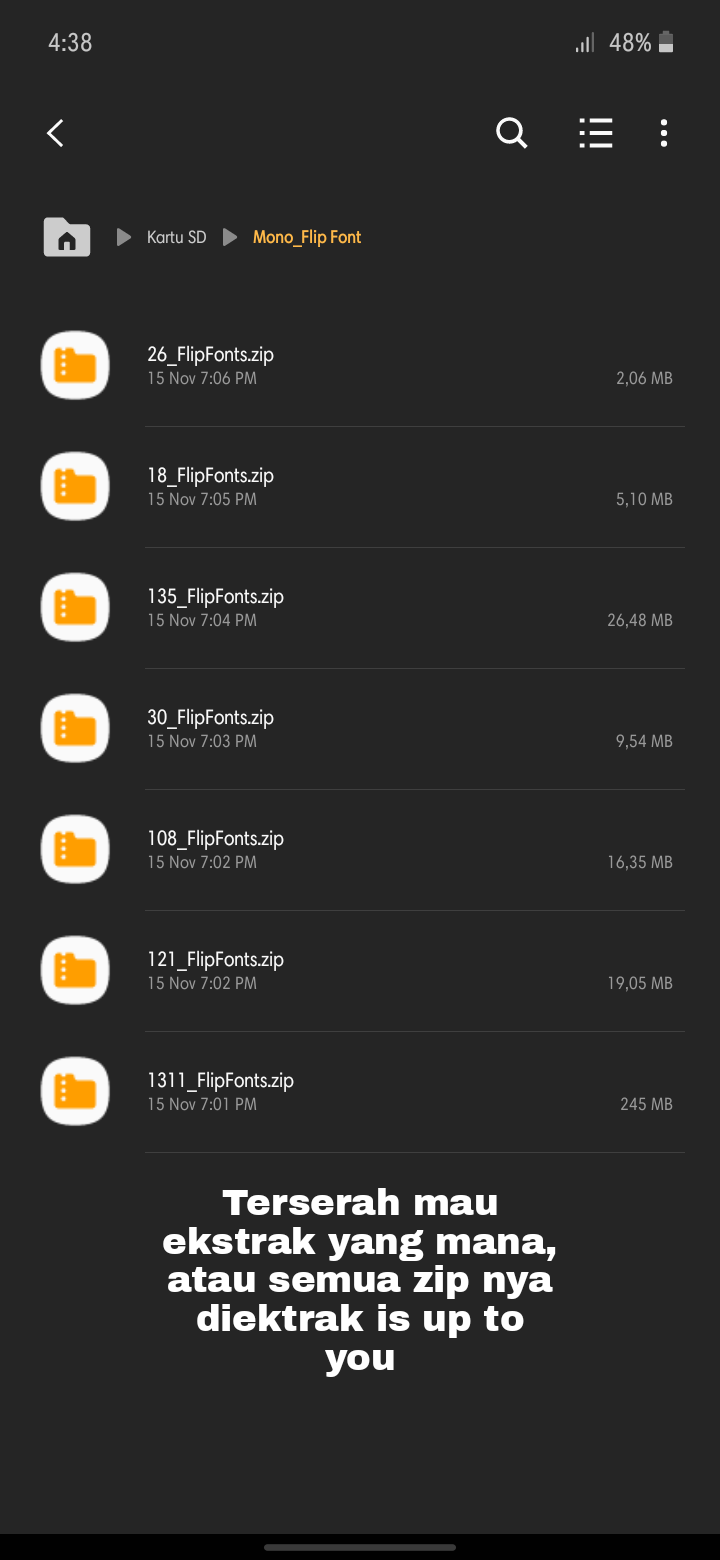Image resolution: width=720 pixels, height=1560 pixels.
Task: Tap the home icon in the breadcrumb bar
Action: pos(66,237)
